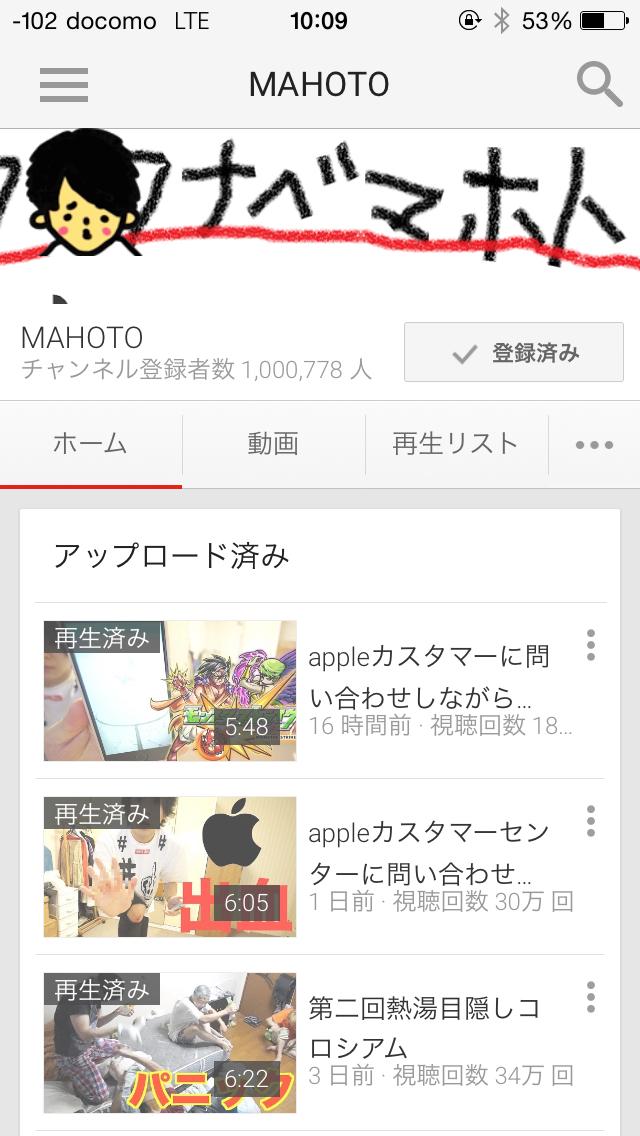640x1136 pixels.
Task: Open the 6:05 appleカスタマーセンター video
Action: pyautogui.click(x=170, y=867)
